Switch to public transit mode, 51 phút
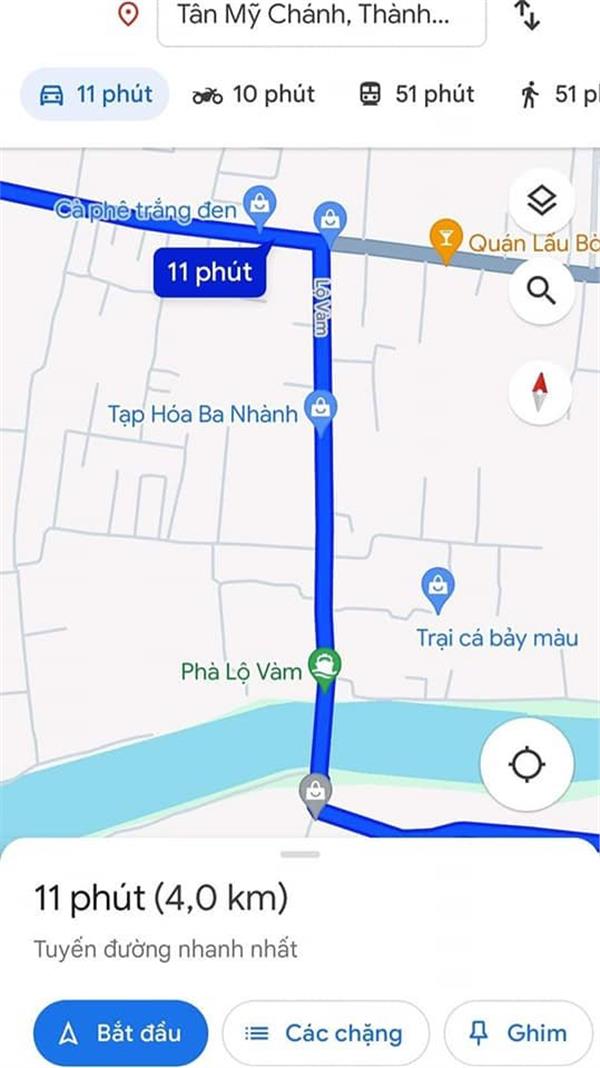This screenshot has width=600, height=1068. click(416, 95)
